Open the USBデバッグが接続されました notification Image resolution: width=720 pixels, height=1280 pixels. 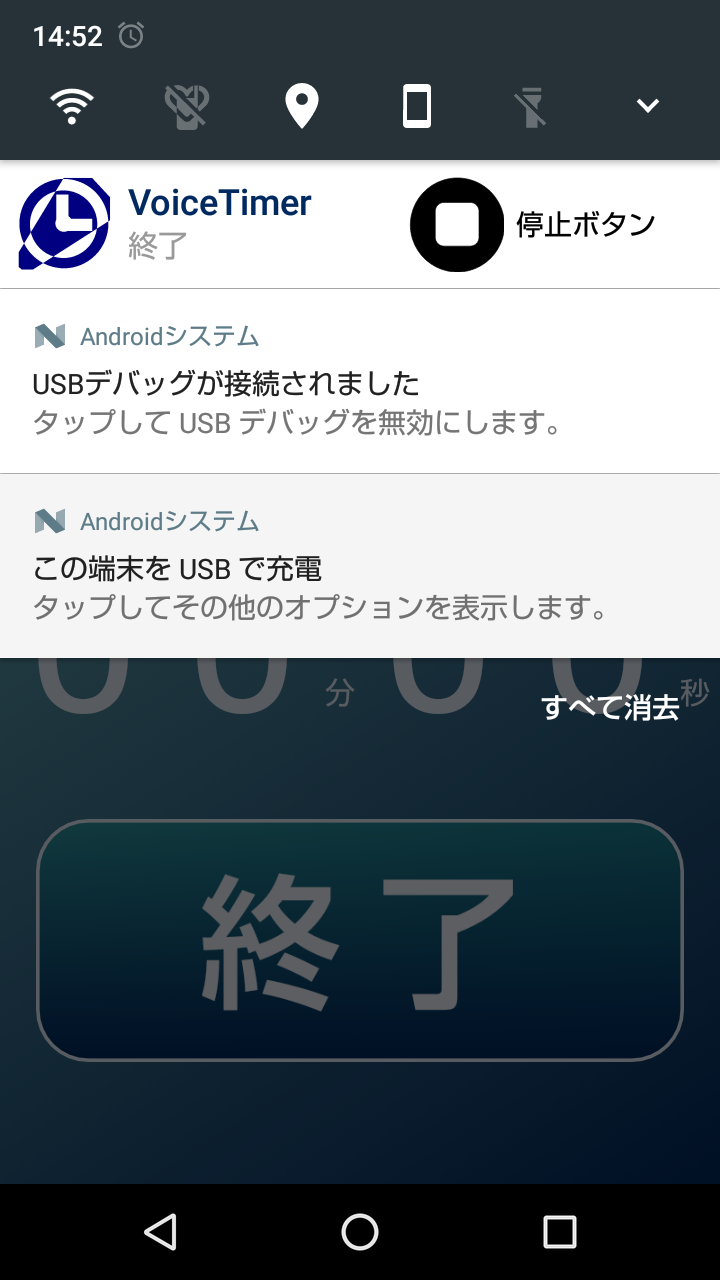(360, 381)
